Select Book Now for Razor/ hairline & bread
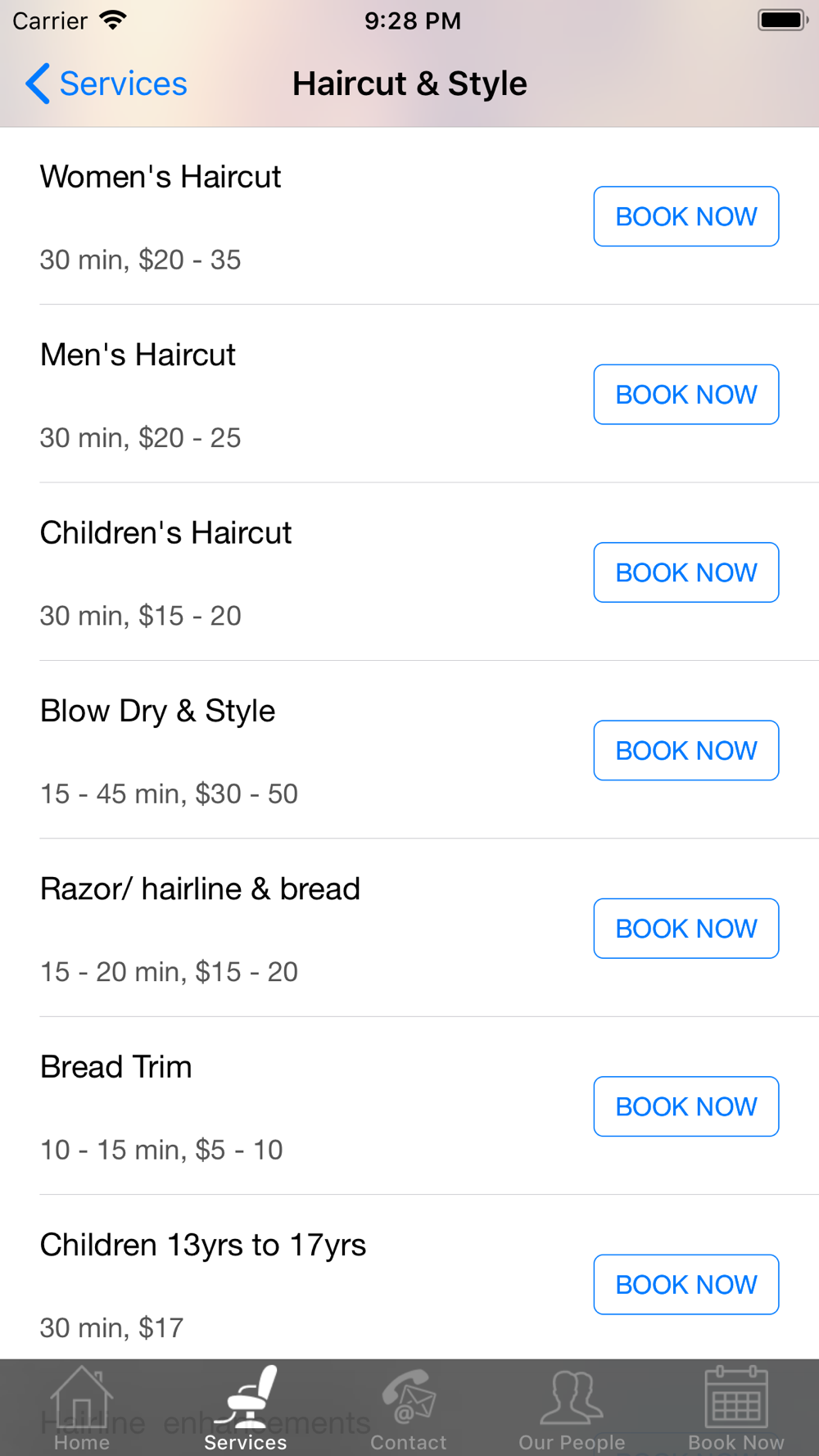The width and height of the screenshot is (819, 1456). point(686,929)
